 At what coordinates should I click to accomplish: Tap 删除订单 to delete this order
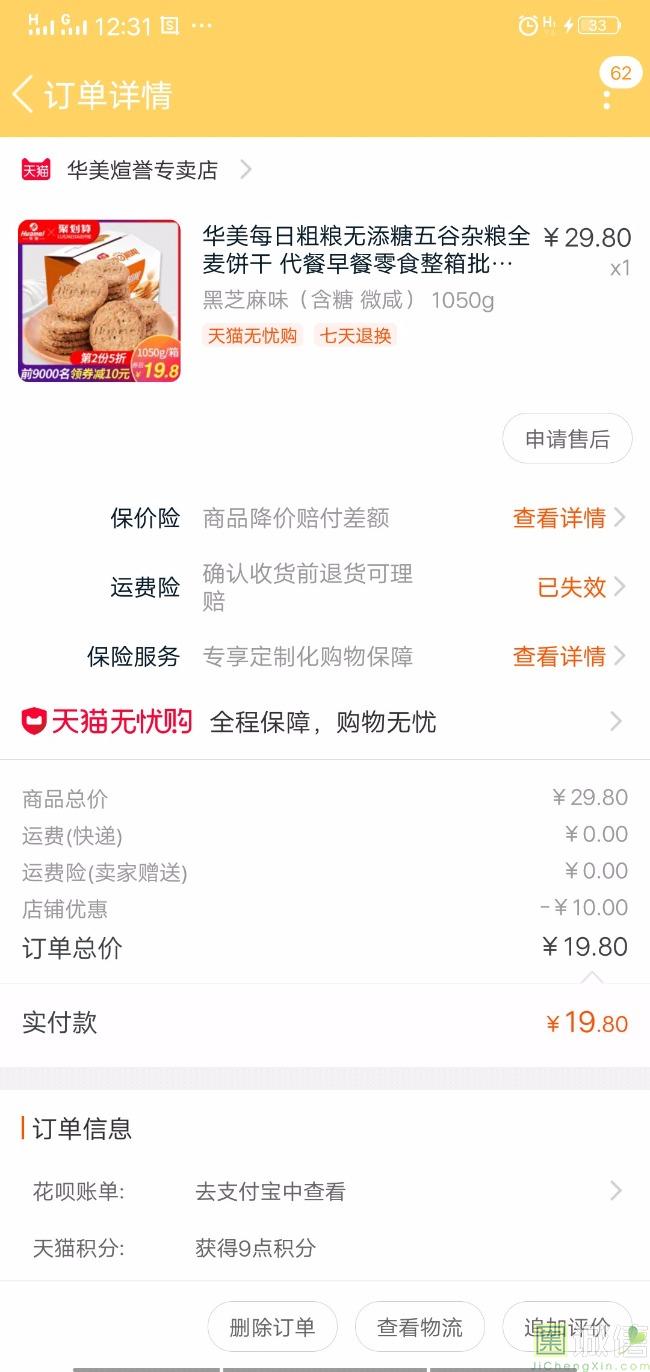pos(272,1327)
